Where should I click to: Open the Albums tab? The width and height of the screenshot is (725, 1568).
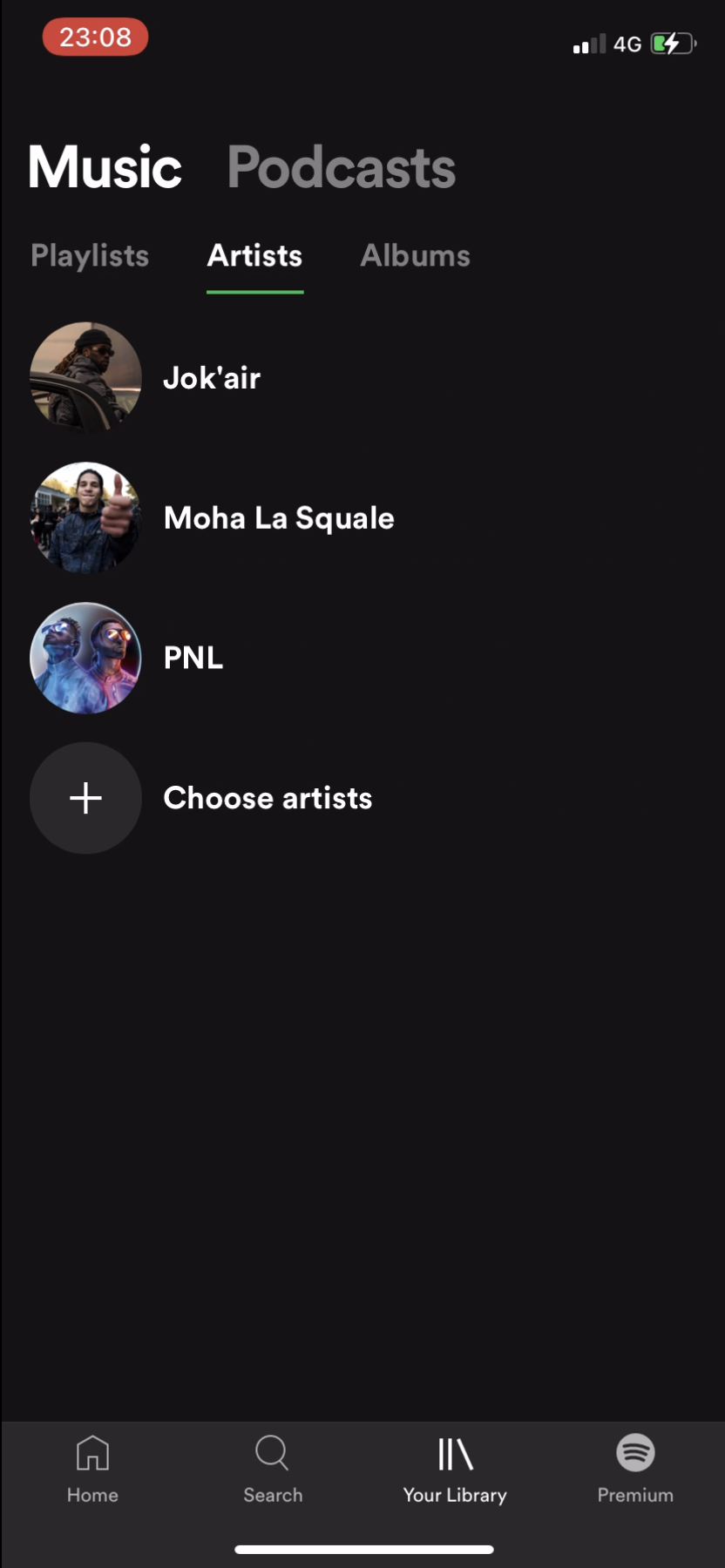[x=415, y=255]
